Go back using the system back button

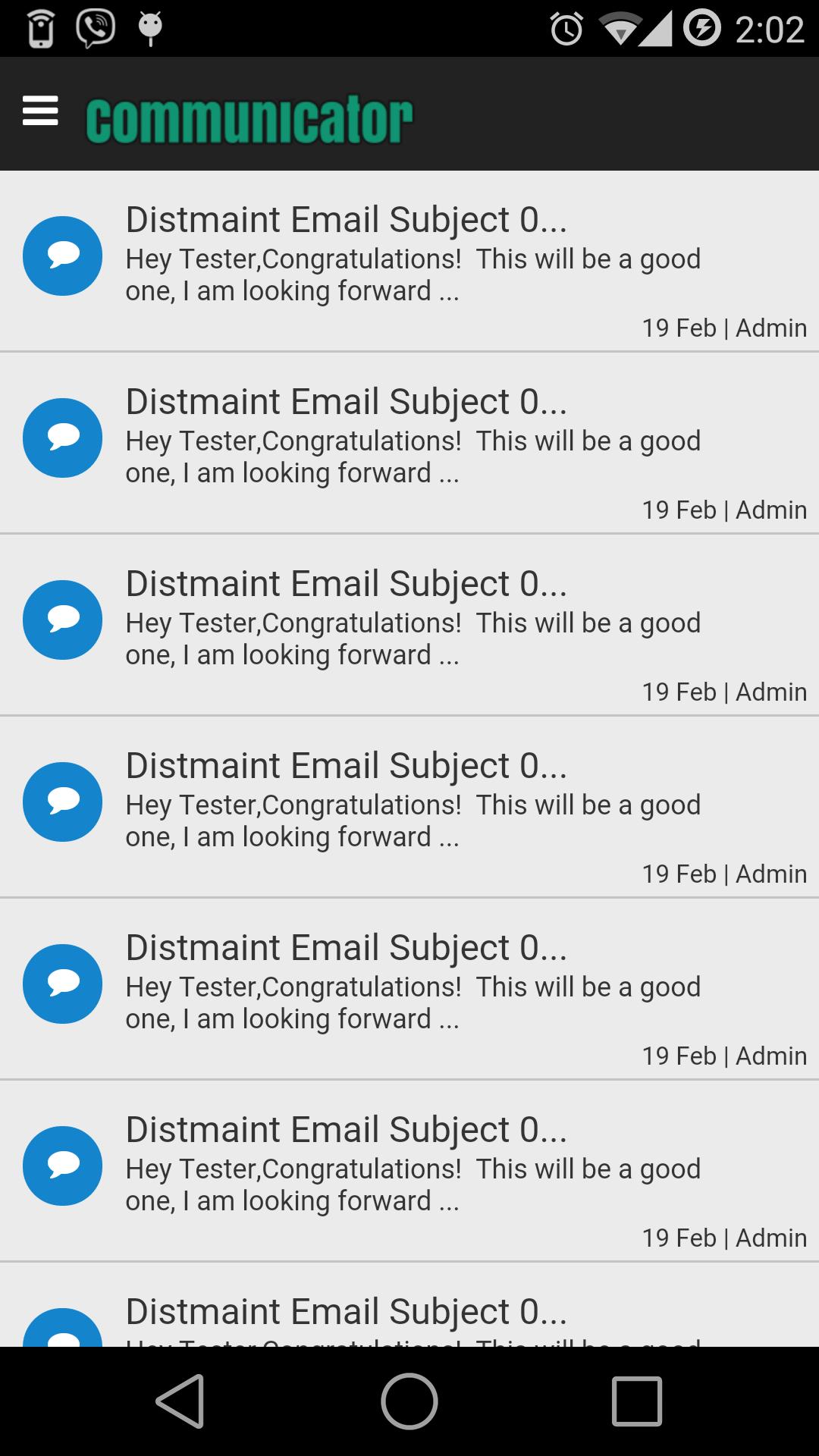[x=180, y=1401]
